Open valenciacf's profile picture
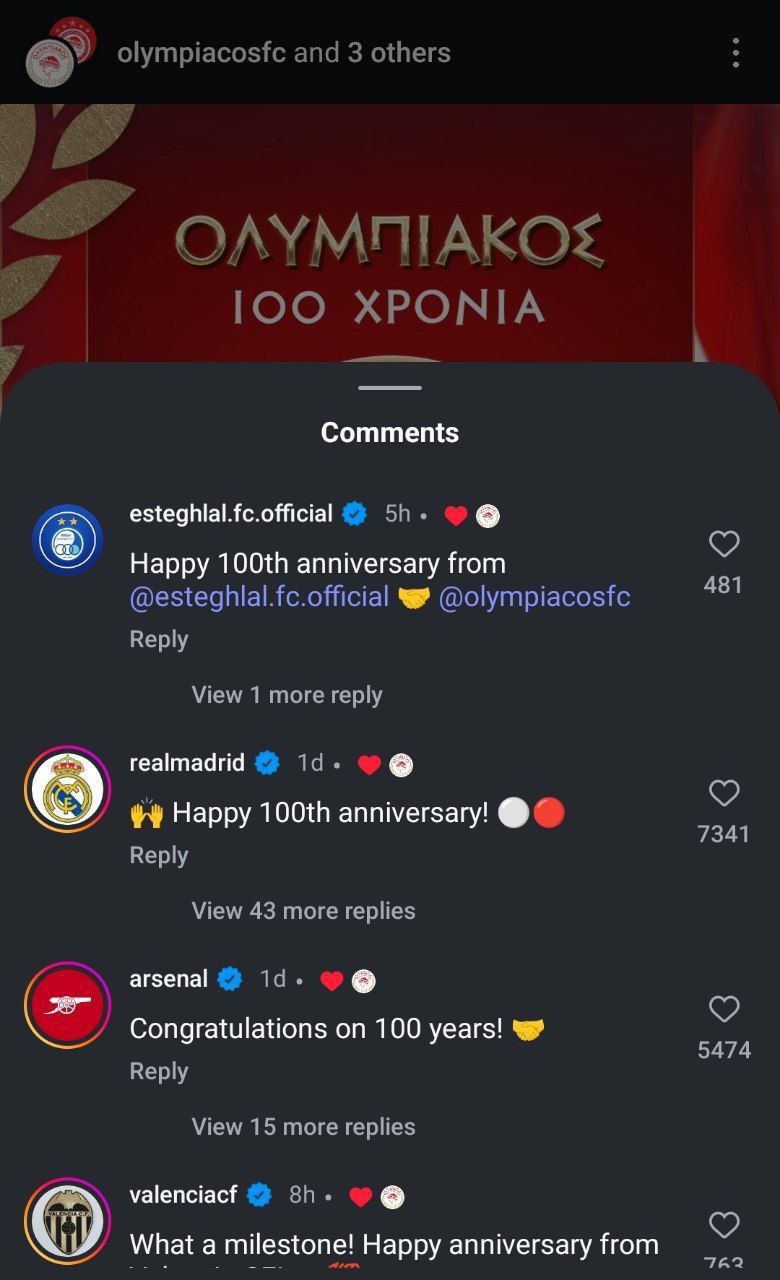The width and height of the screenshot is (780, 1280). click(67, 1221)
